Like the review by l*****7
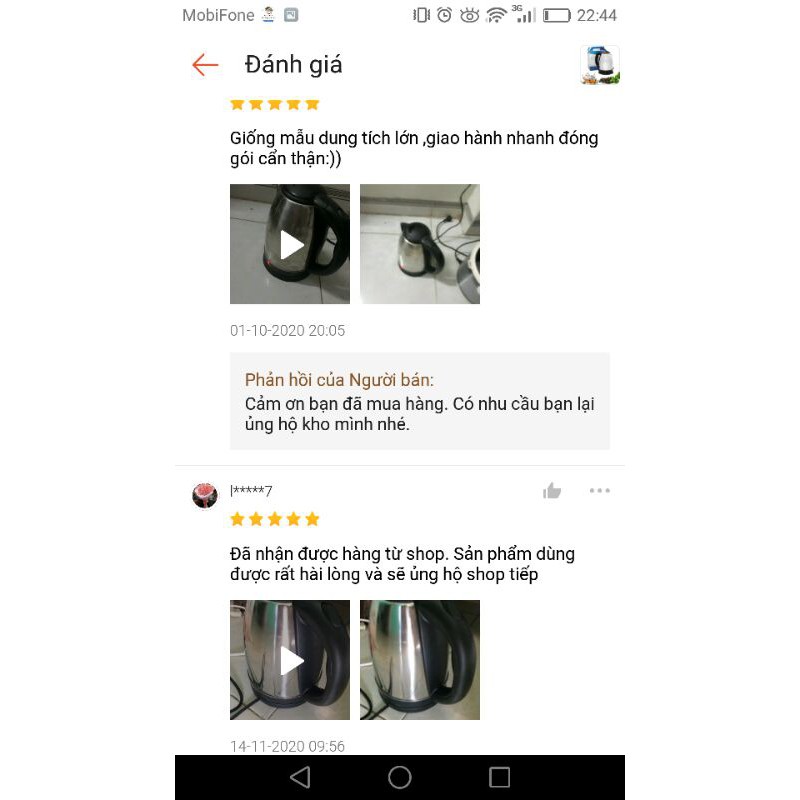This screenshot has height=800, width=800. [x=552, y=491]
